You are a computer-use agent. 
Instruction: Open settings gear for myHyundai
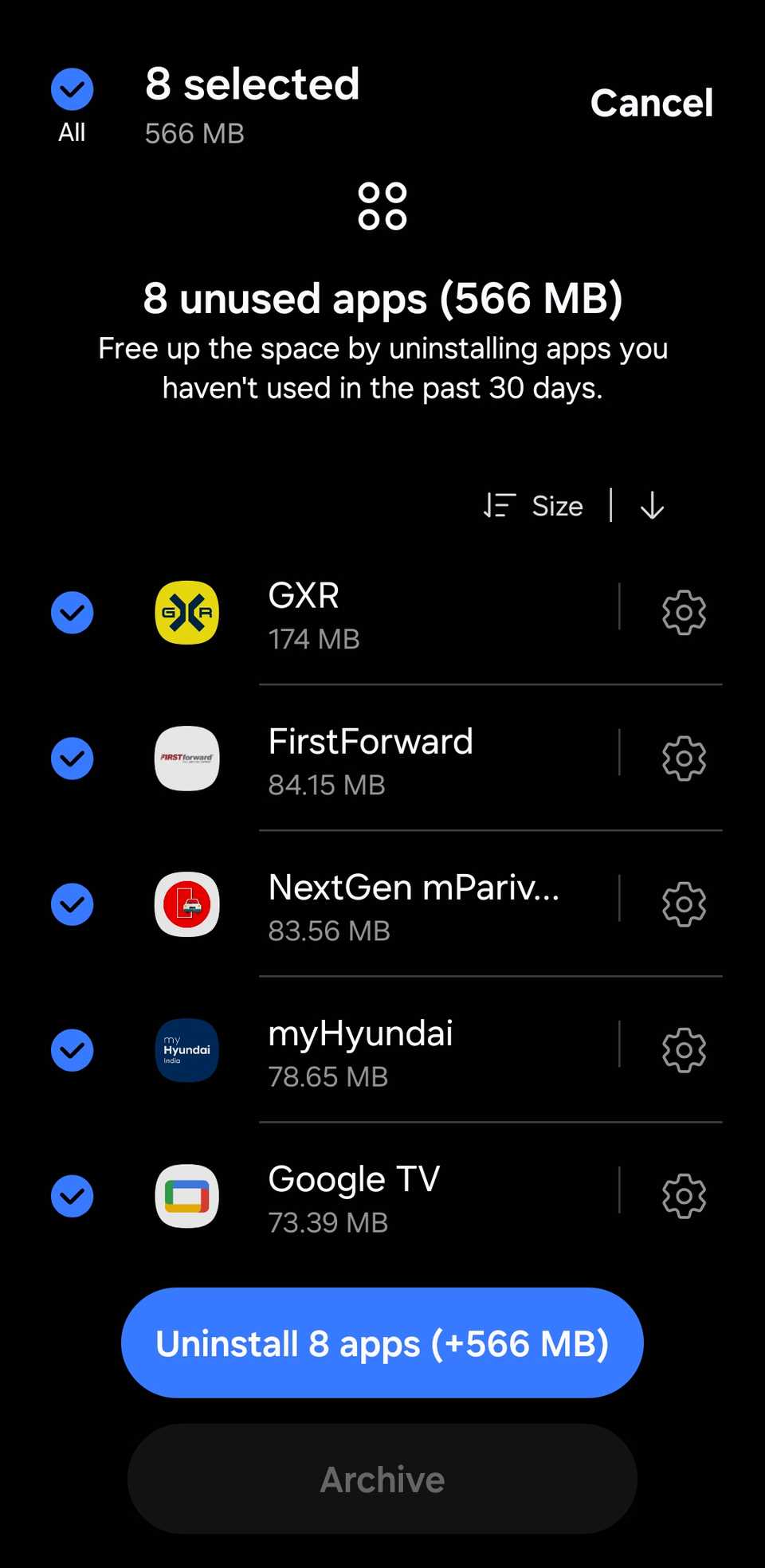coord(683,1049)
